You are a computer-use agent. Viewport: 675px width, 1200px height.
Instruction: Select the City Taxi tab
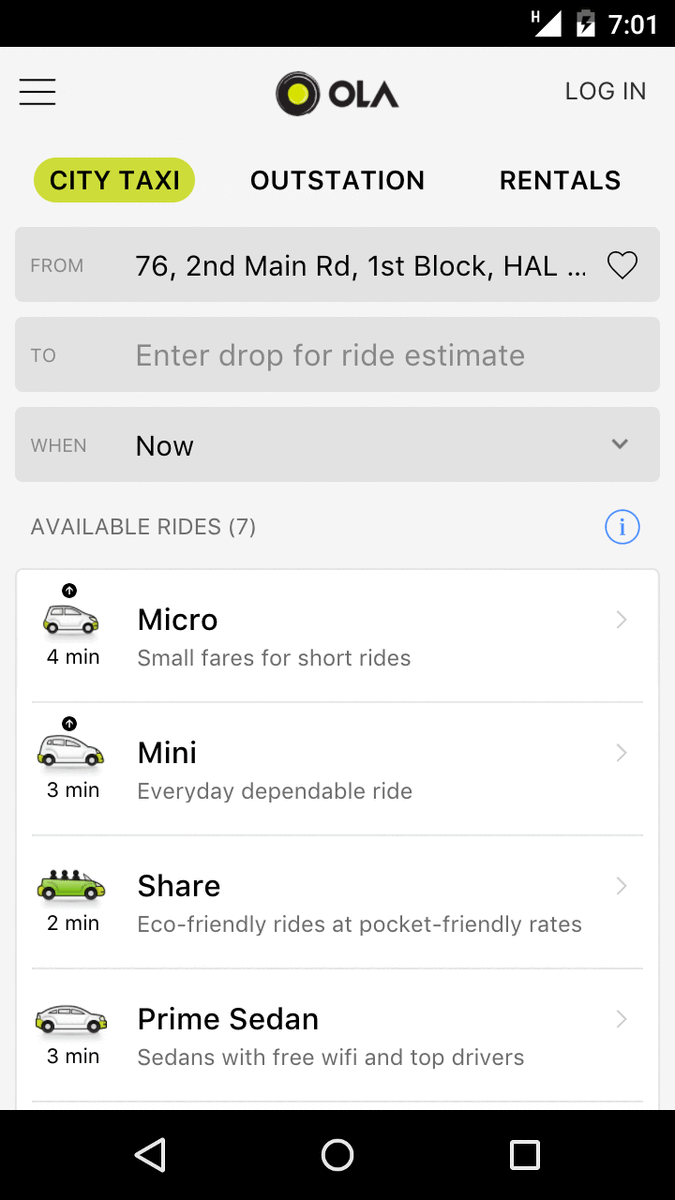115,180
